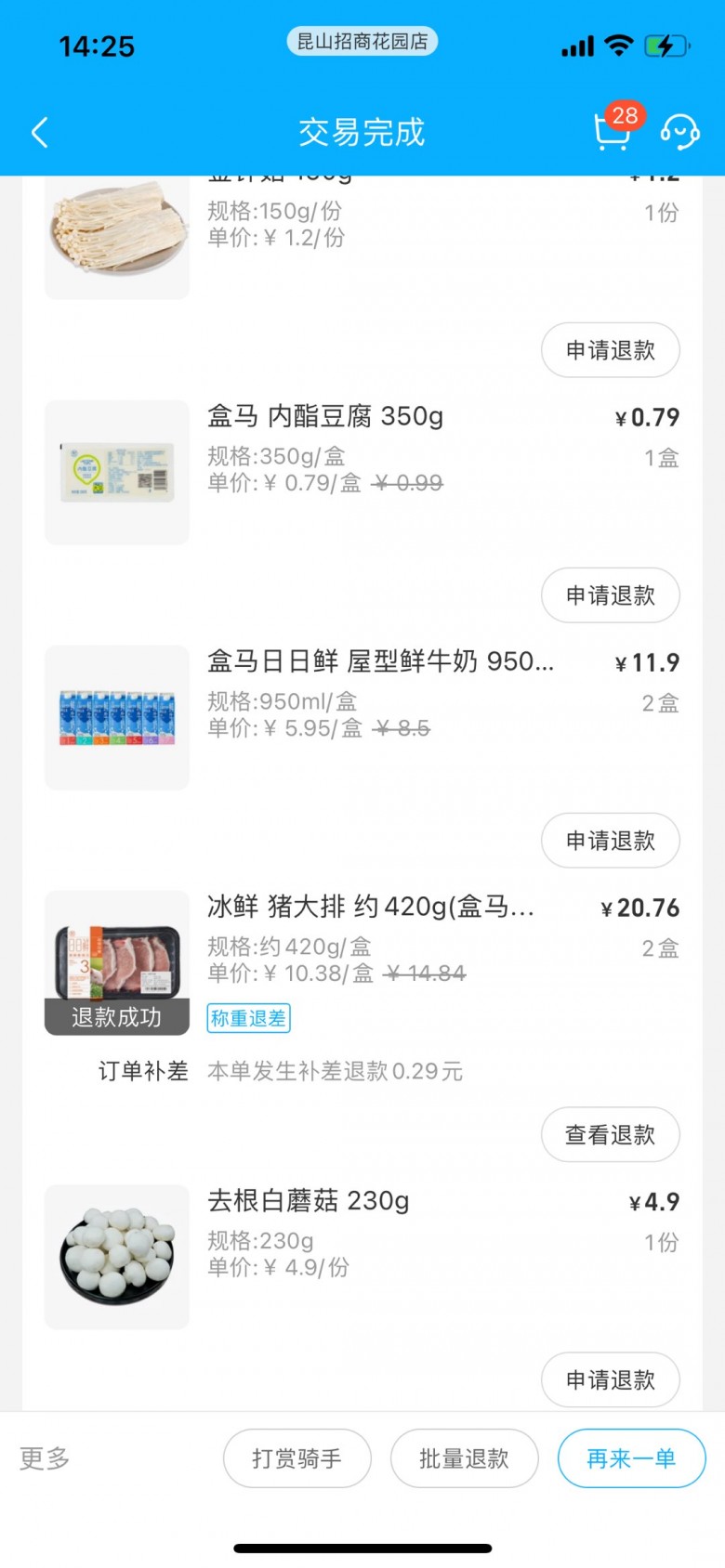Request refund for 屋型鲜牛奶 950ml

pos(610,841)
